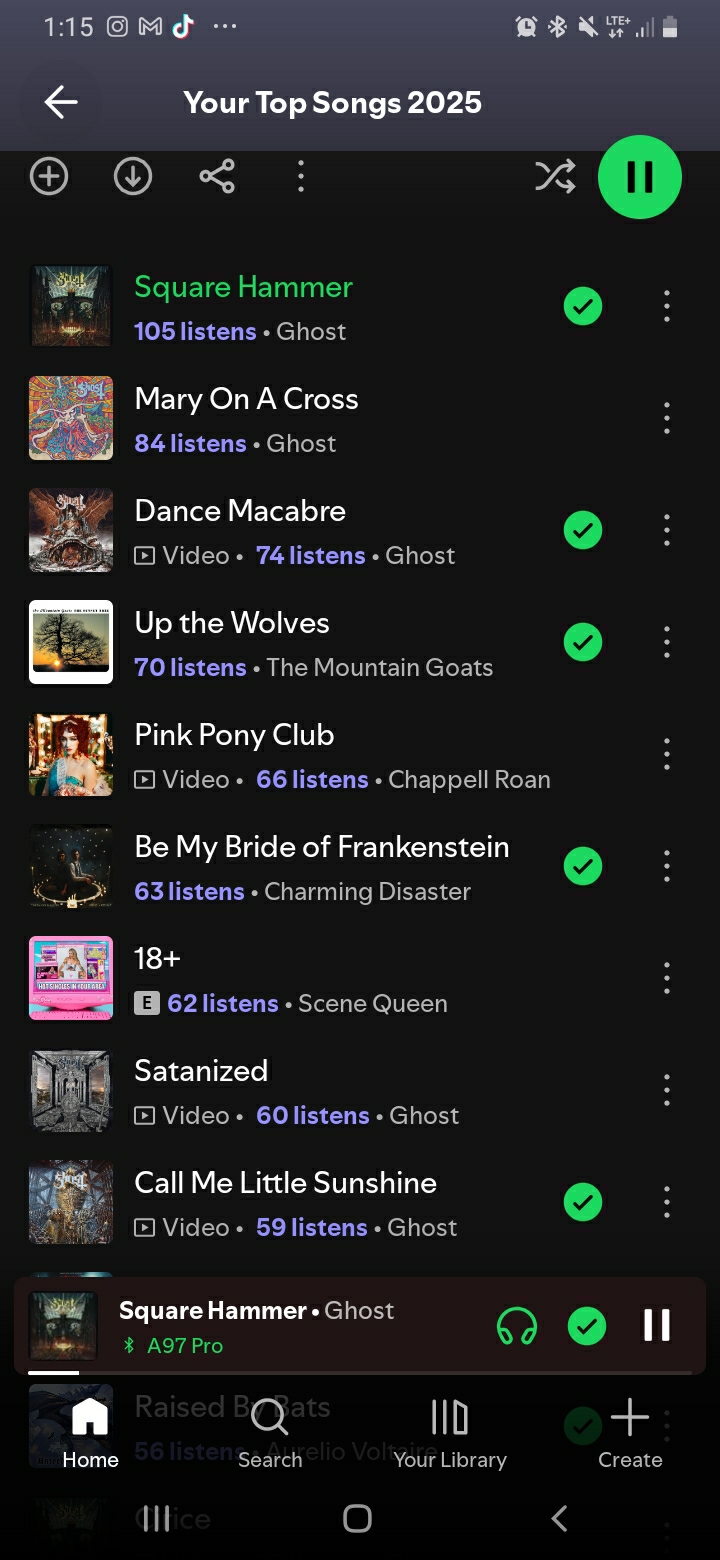Add this playlist to your library
The width and height of the screenshot is (720, 1560).
(x=49, y=177)
